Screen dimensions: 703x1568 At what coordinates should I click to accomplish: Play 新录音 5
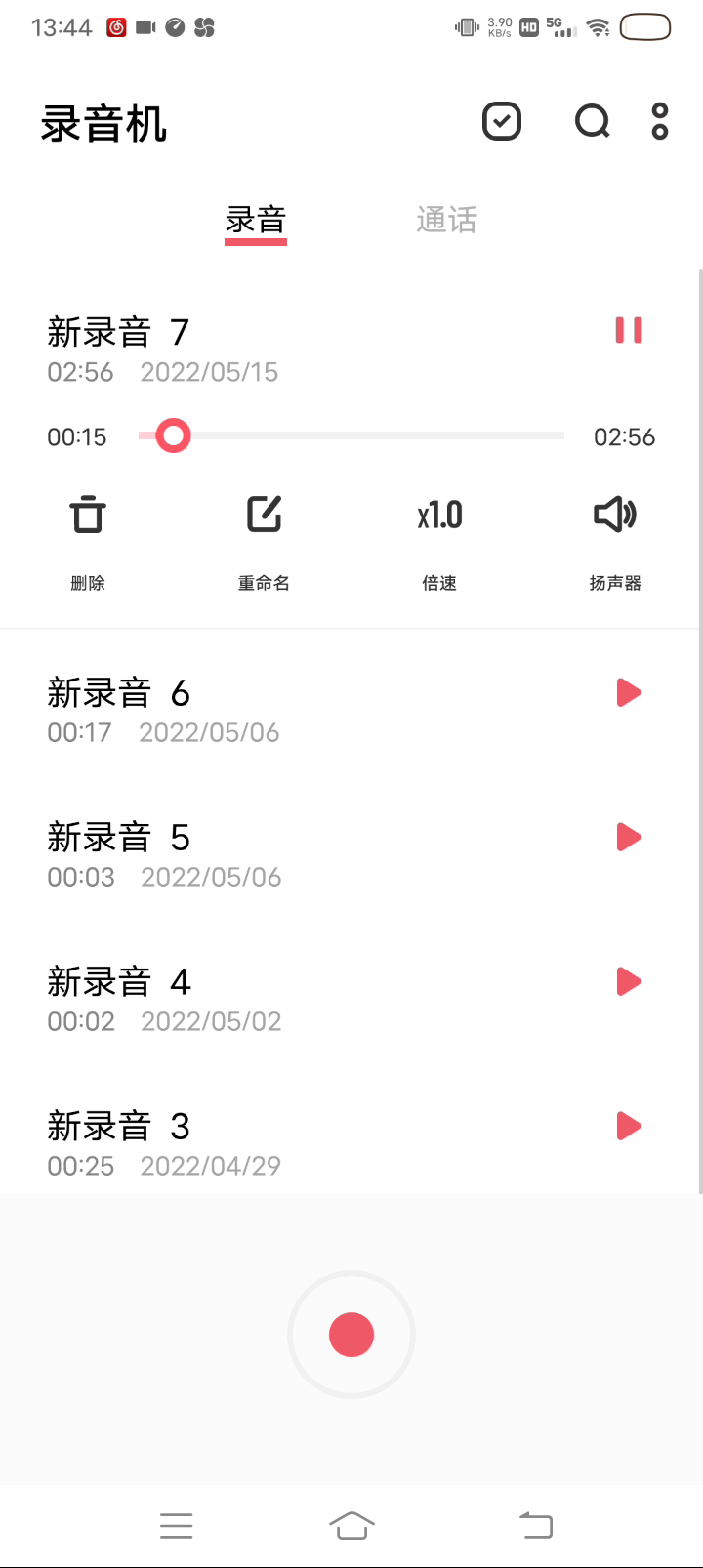coord(629,837)
